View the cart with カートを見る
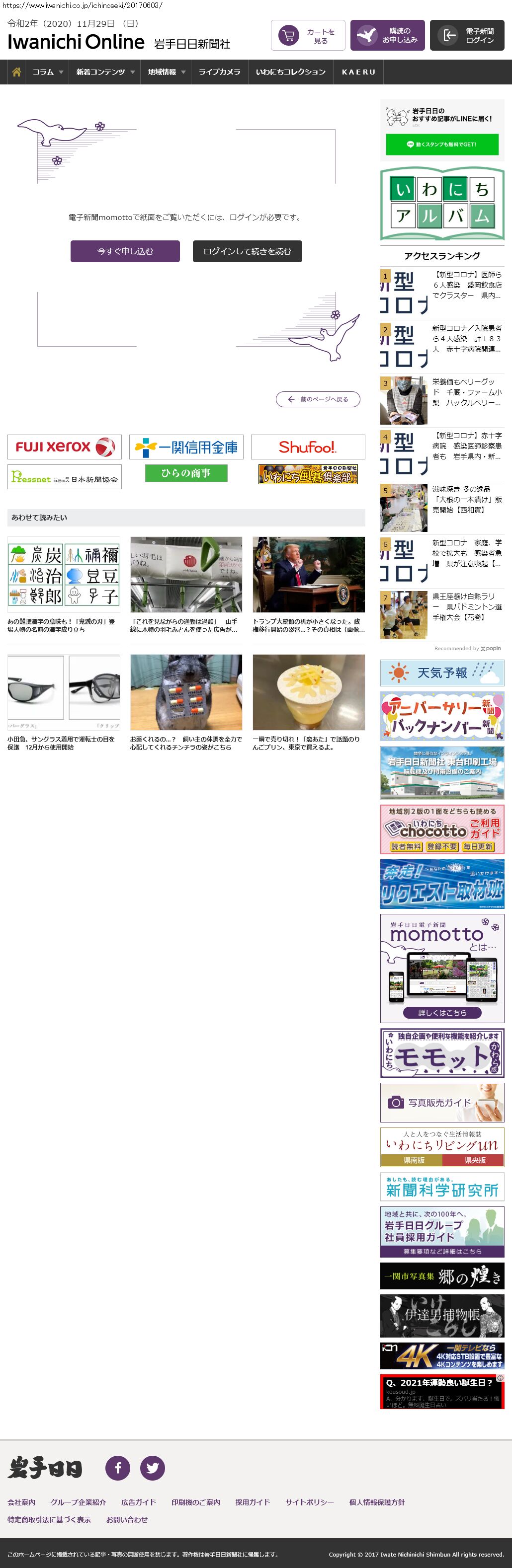 pyautogui.click(x=308, y=35)
